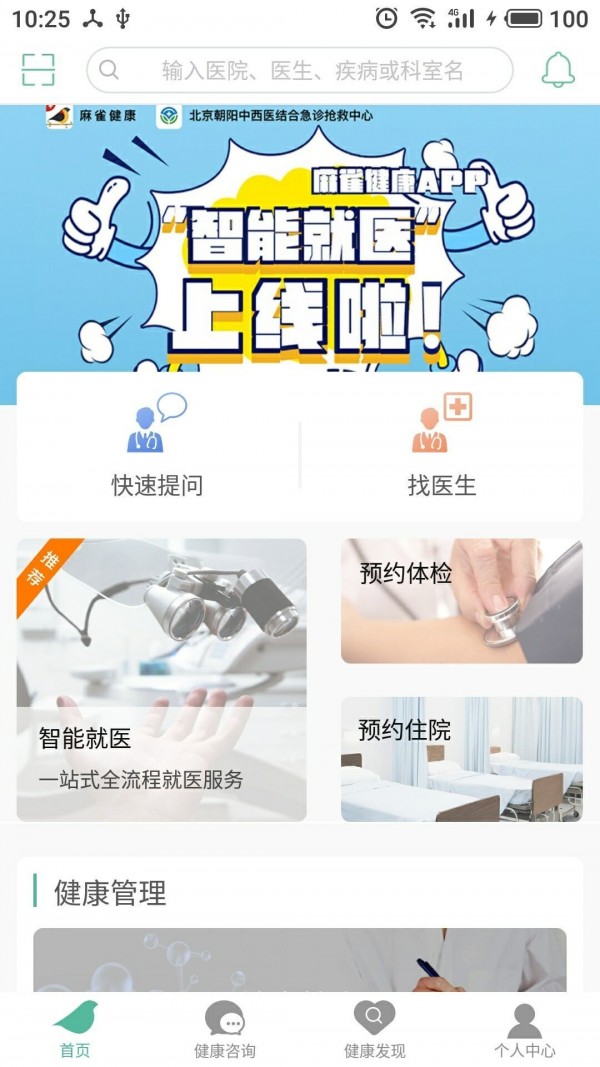Viewport: 600px width, 1067px height.
Task: Open the 健康管理 image card
Action: coord(300,960)
